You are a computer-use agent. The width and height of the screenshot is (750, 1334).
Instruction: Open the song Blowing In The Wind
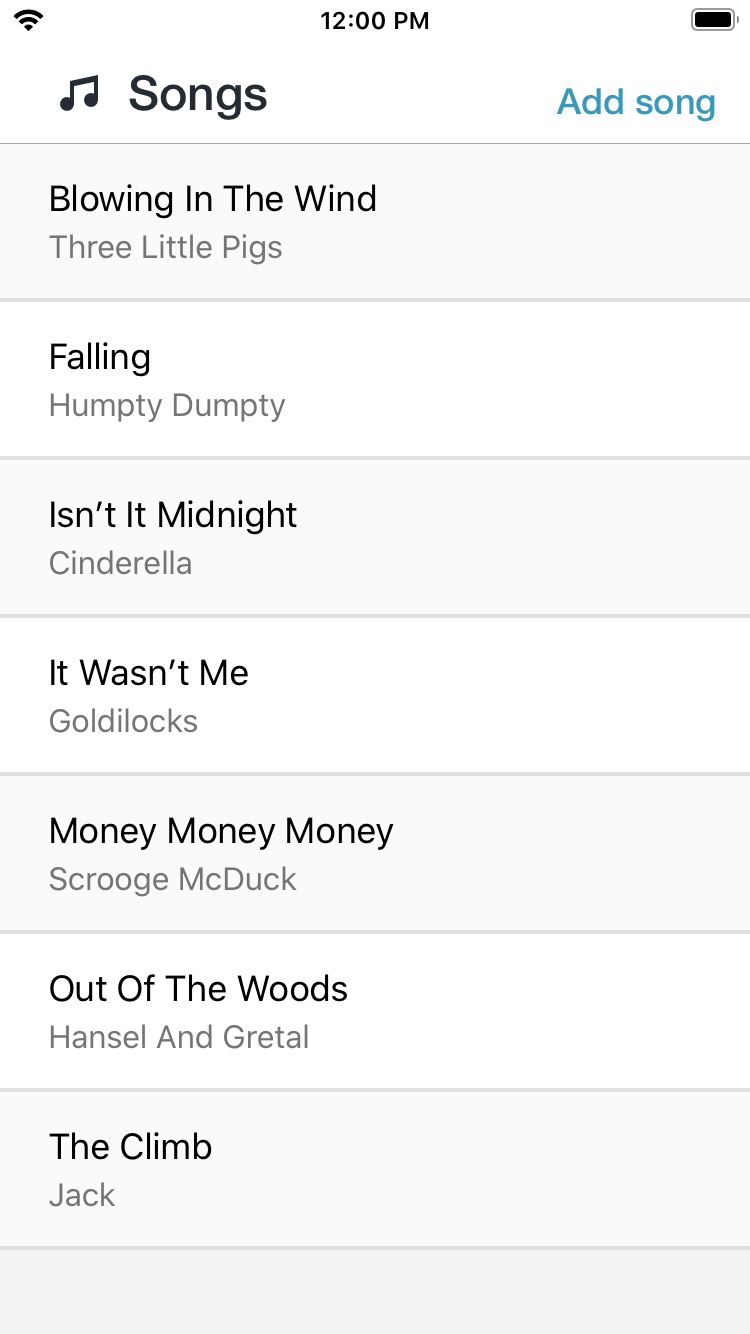click(x=375, y=222)
